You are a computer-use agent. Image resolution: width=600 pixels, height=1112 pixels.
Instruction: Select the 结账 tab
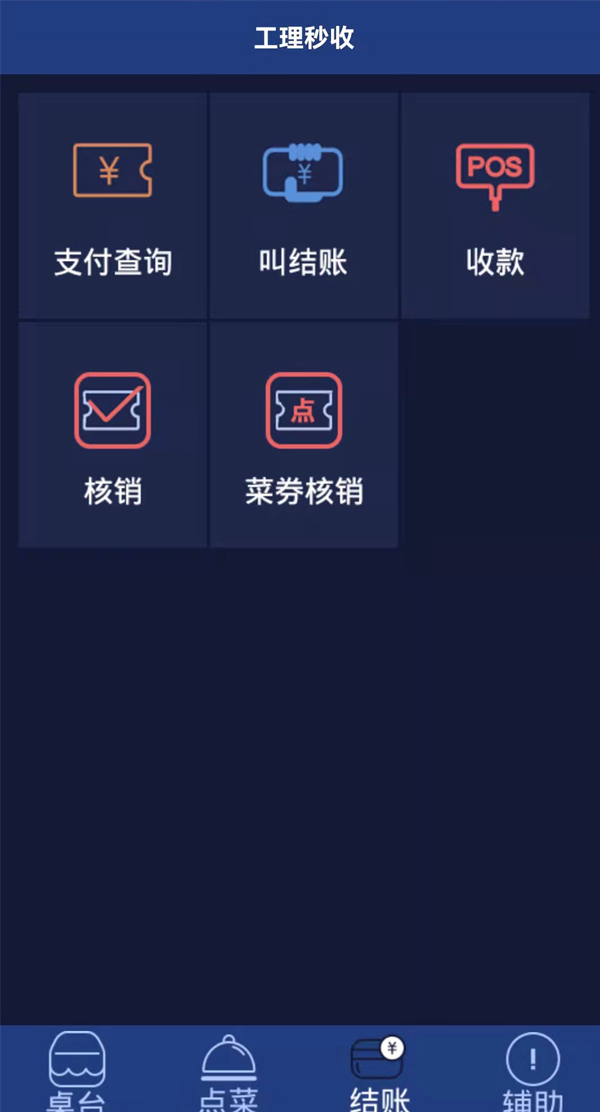pos(379,1071)
